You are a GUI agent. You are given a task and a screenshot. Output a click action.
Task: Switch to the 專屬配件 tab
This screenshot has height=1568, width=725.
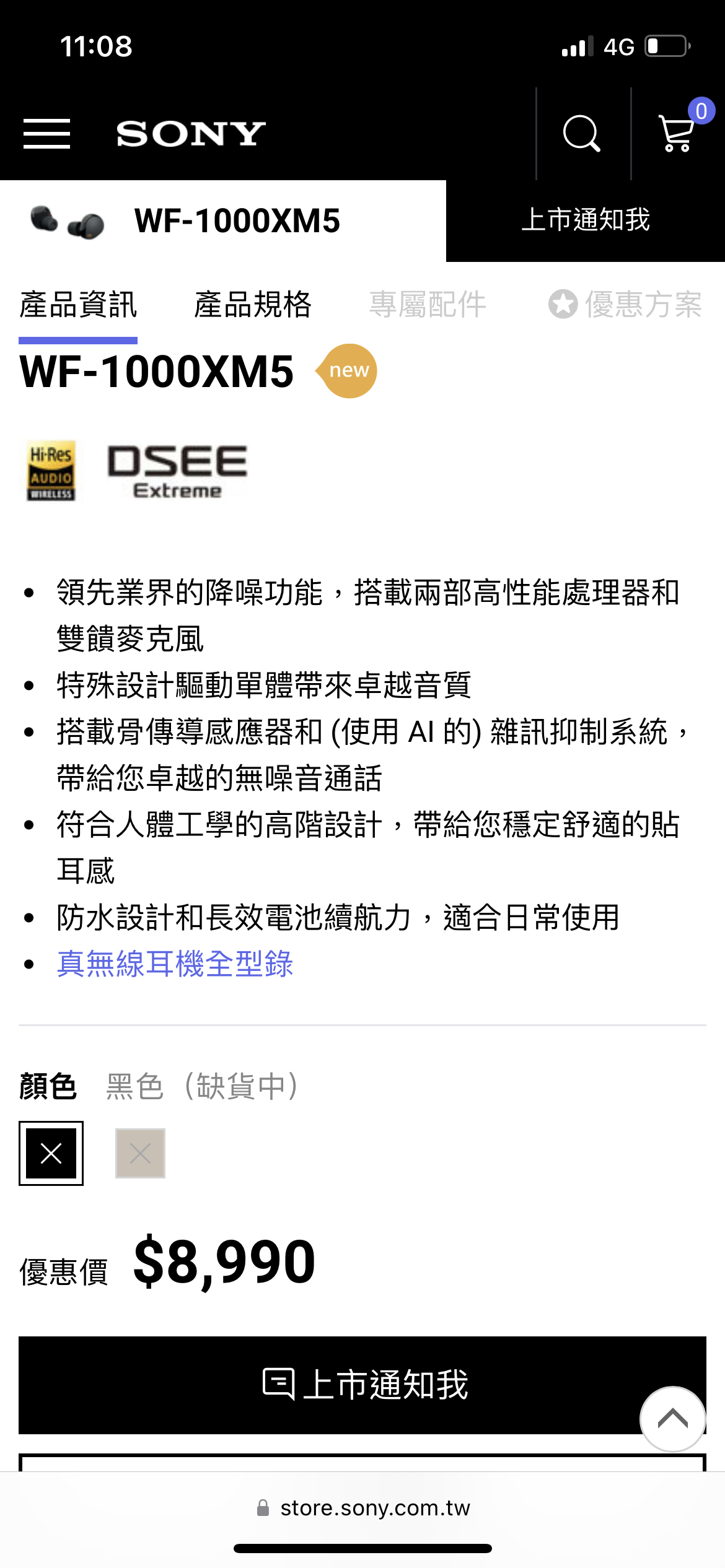(428, 305)
